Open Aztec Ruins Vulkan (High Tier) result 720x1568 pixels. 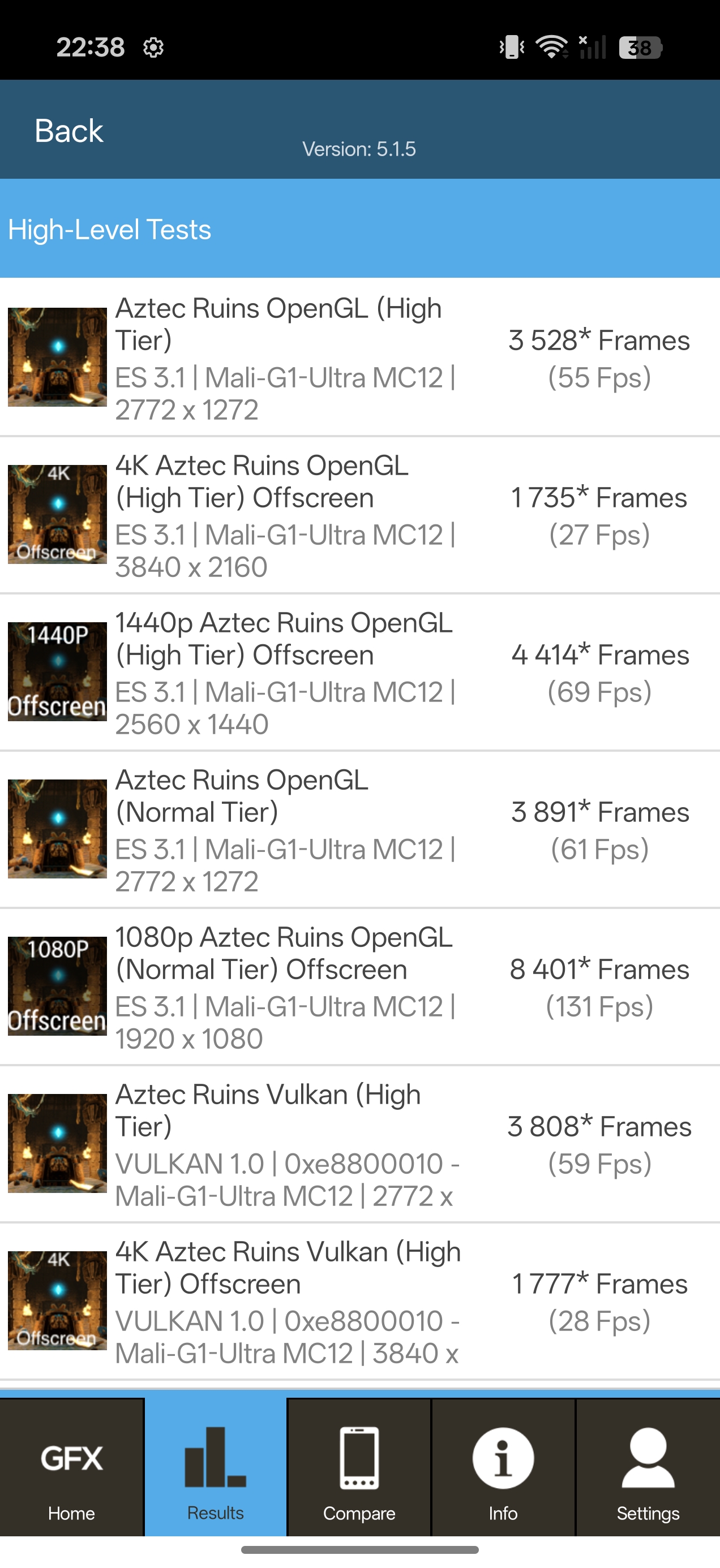pyautogui.click(x=359, y=1144)
